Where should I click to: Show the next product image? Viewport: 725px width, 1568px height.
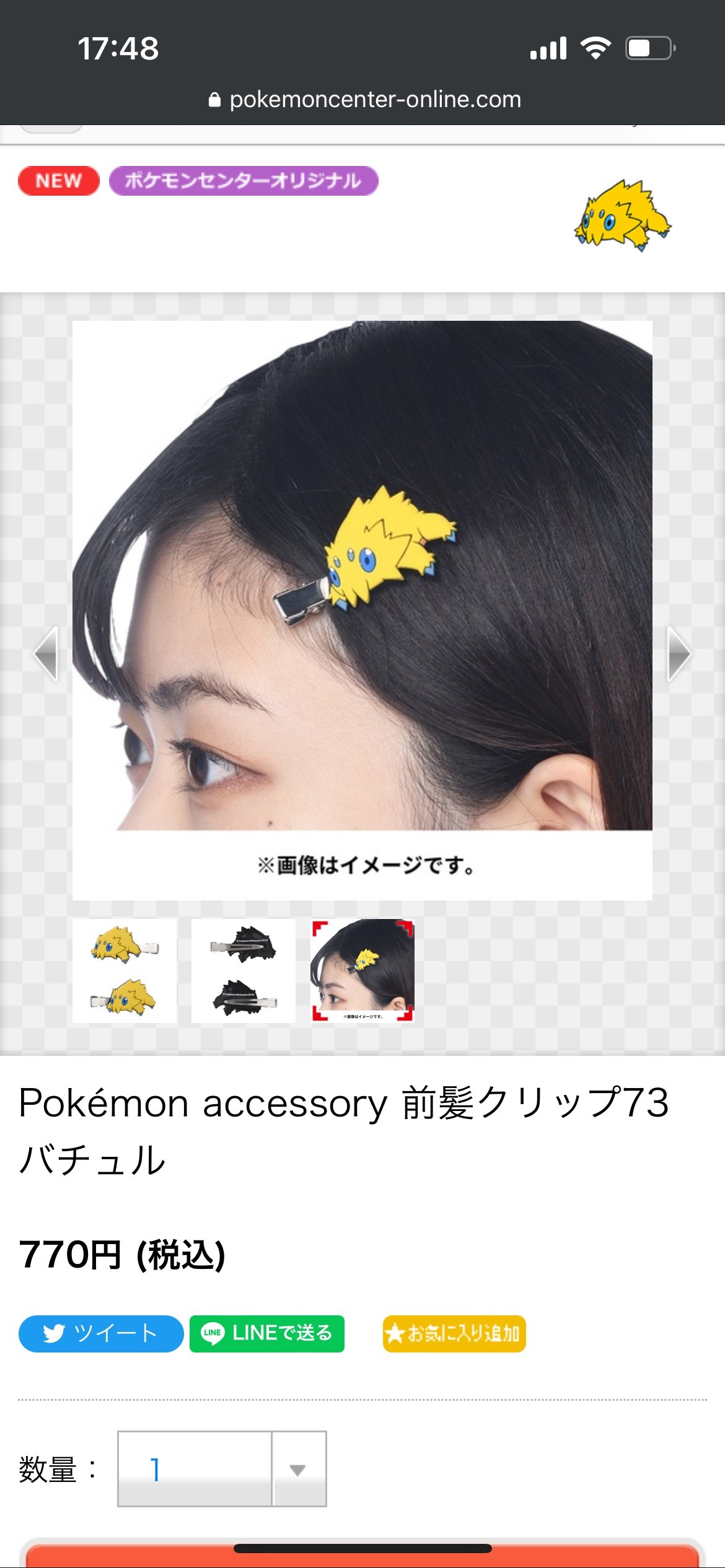click(679, 653)
